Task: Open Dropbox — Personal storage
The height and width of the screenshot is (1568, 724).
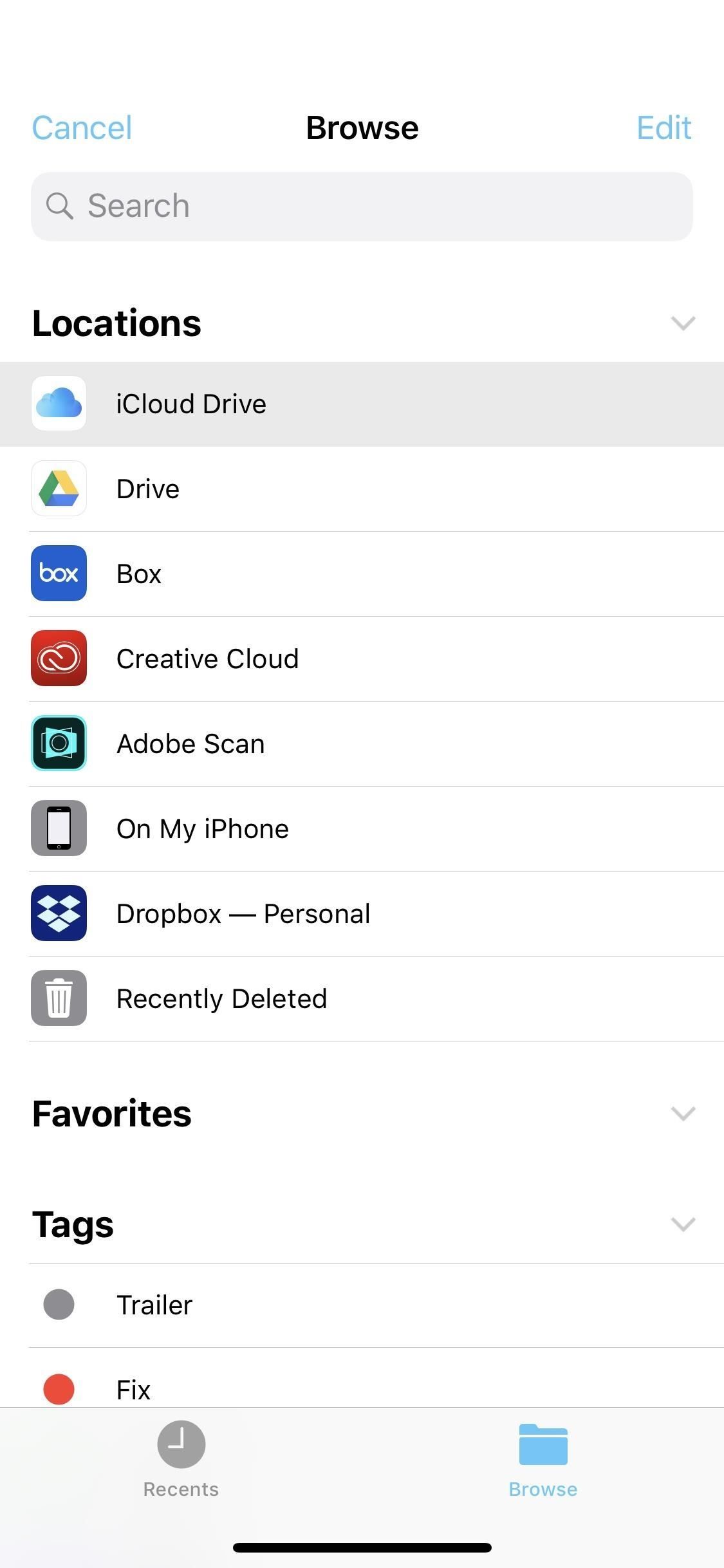Action: tap(243, 913)
